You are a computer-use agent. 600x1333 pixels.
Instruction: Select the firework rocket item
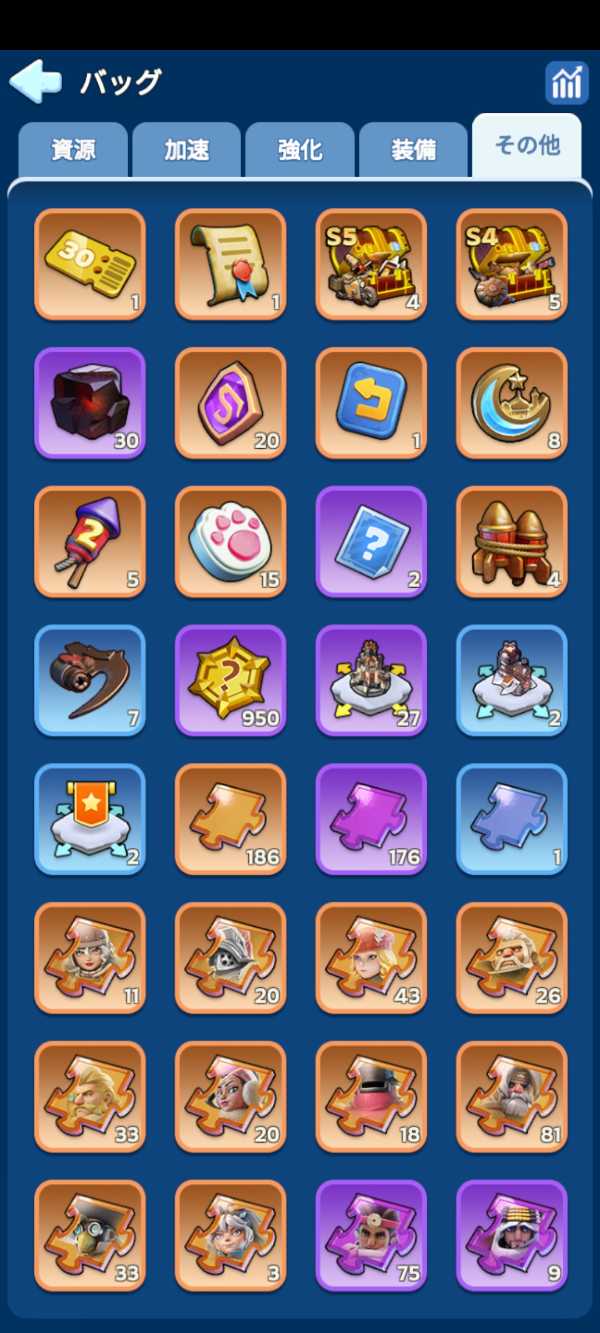pyautogui.click(x=90, y=542)
